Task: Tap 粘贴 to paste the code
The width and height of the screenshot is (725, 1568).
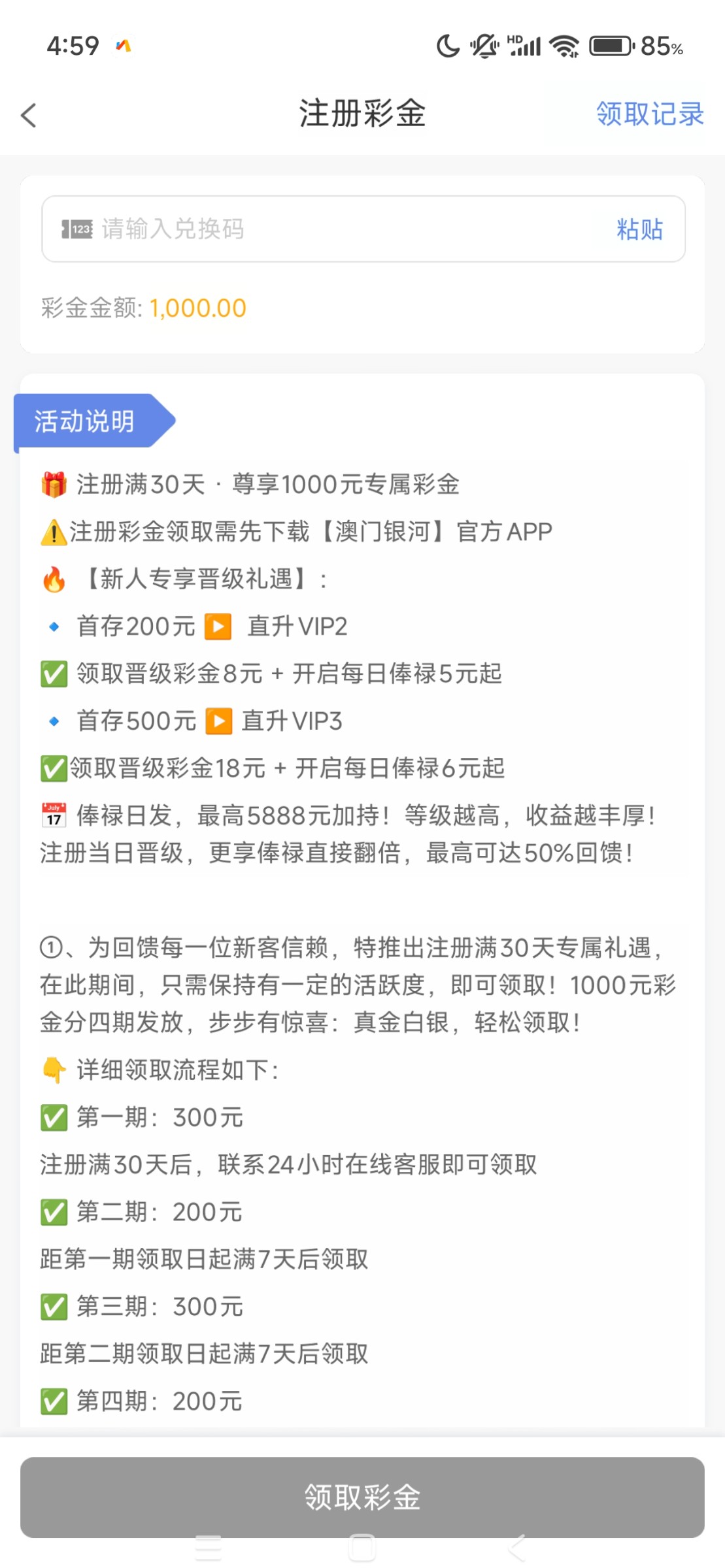Action: coord(639,229)
